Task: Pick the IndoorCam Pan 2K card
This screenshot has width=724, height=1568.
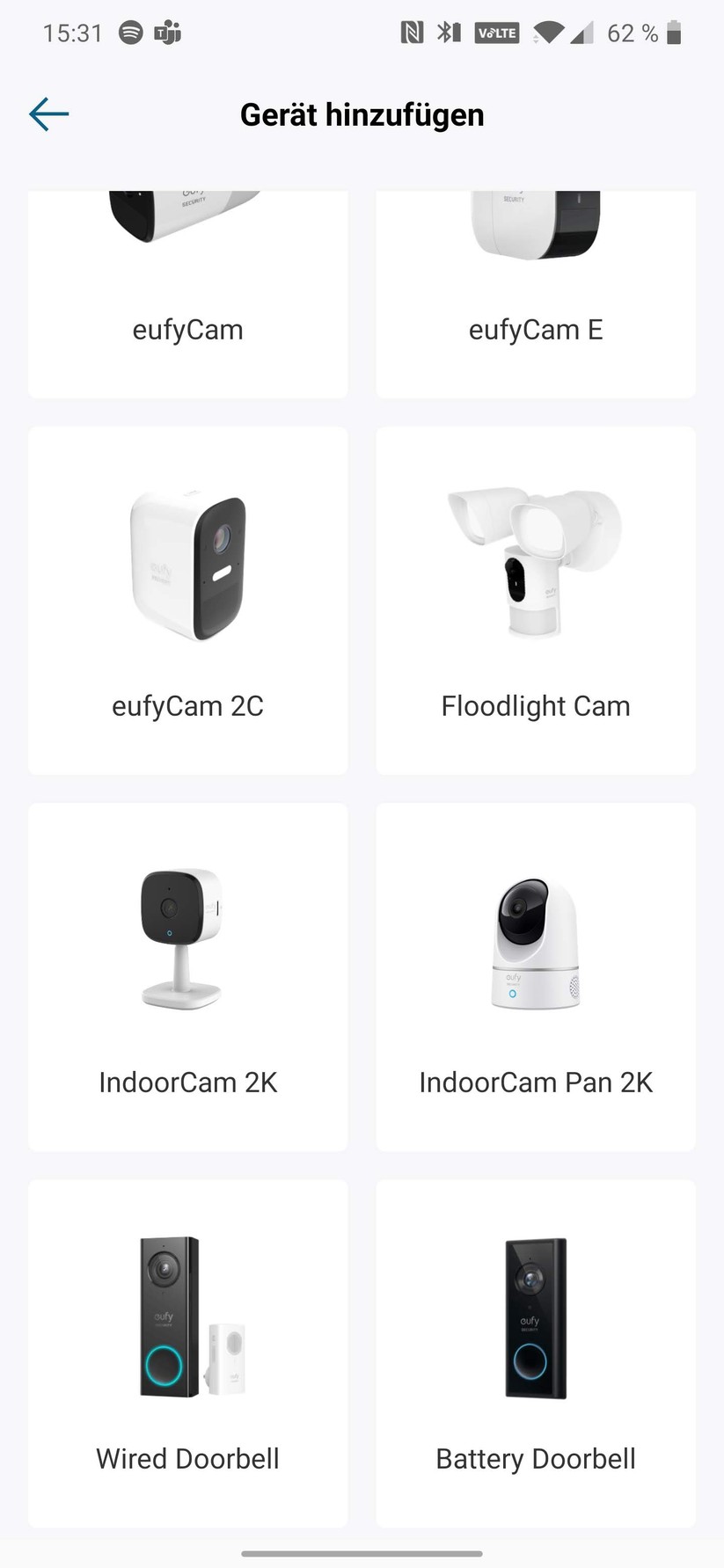Action: click(x=536, y=977)
